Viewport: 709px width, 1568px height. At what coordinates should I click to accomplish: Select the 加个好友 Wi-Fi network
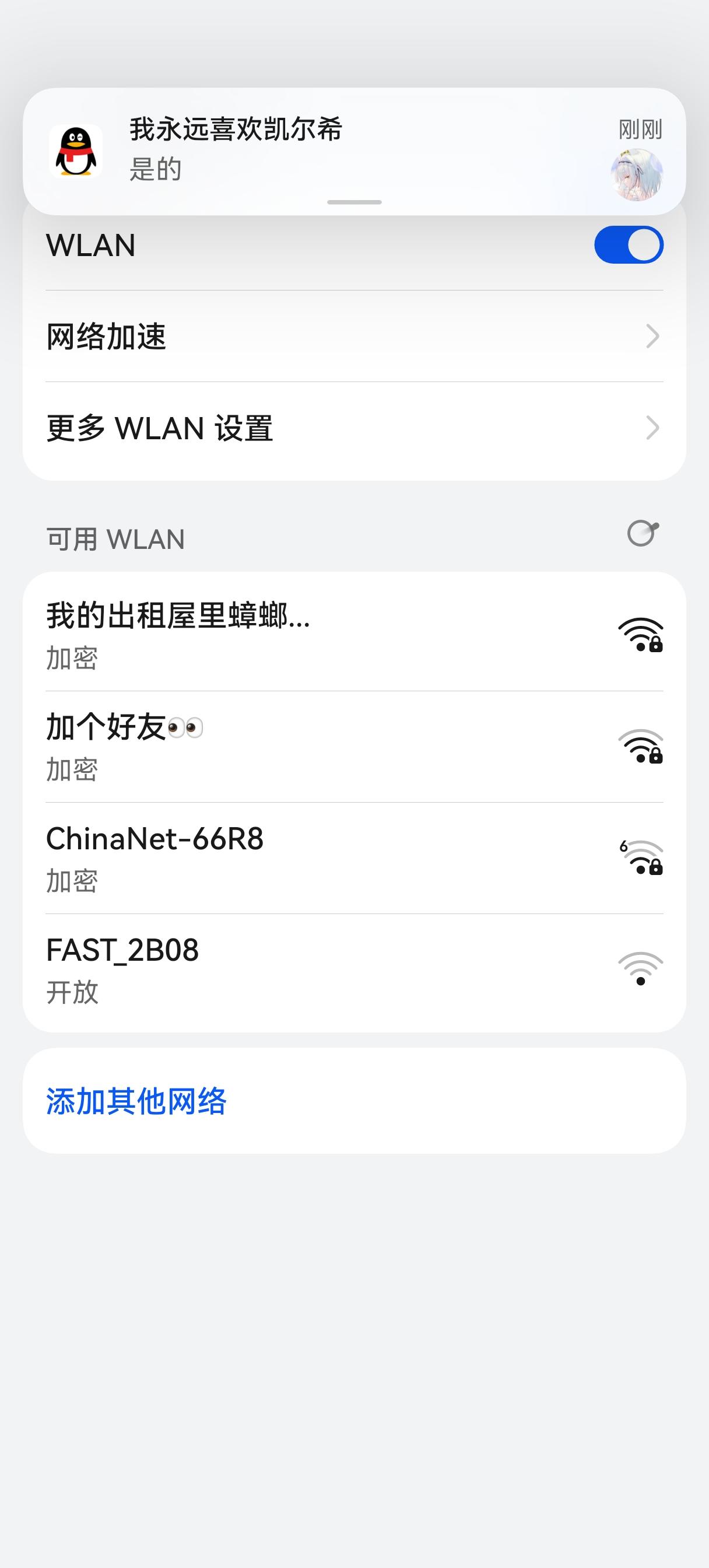click(x=354, y=746)
